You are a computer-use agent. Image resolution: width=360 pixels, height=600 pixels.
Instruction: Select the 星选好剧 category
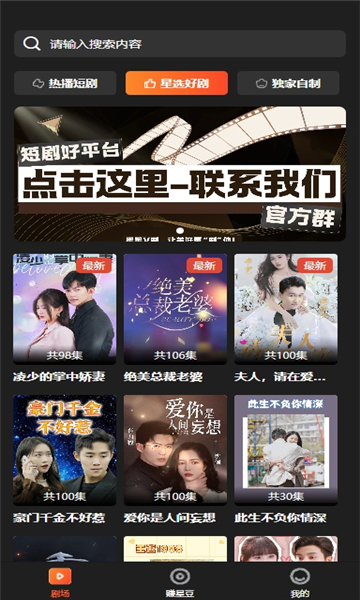click(177, 83)
